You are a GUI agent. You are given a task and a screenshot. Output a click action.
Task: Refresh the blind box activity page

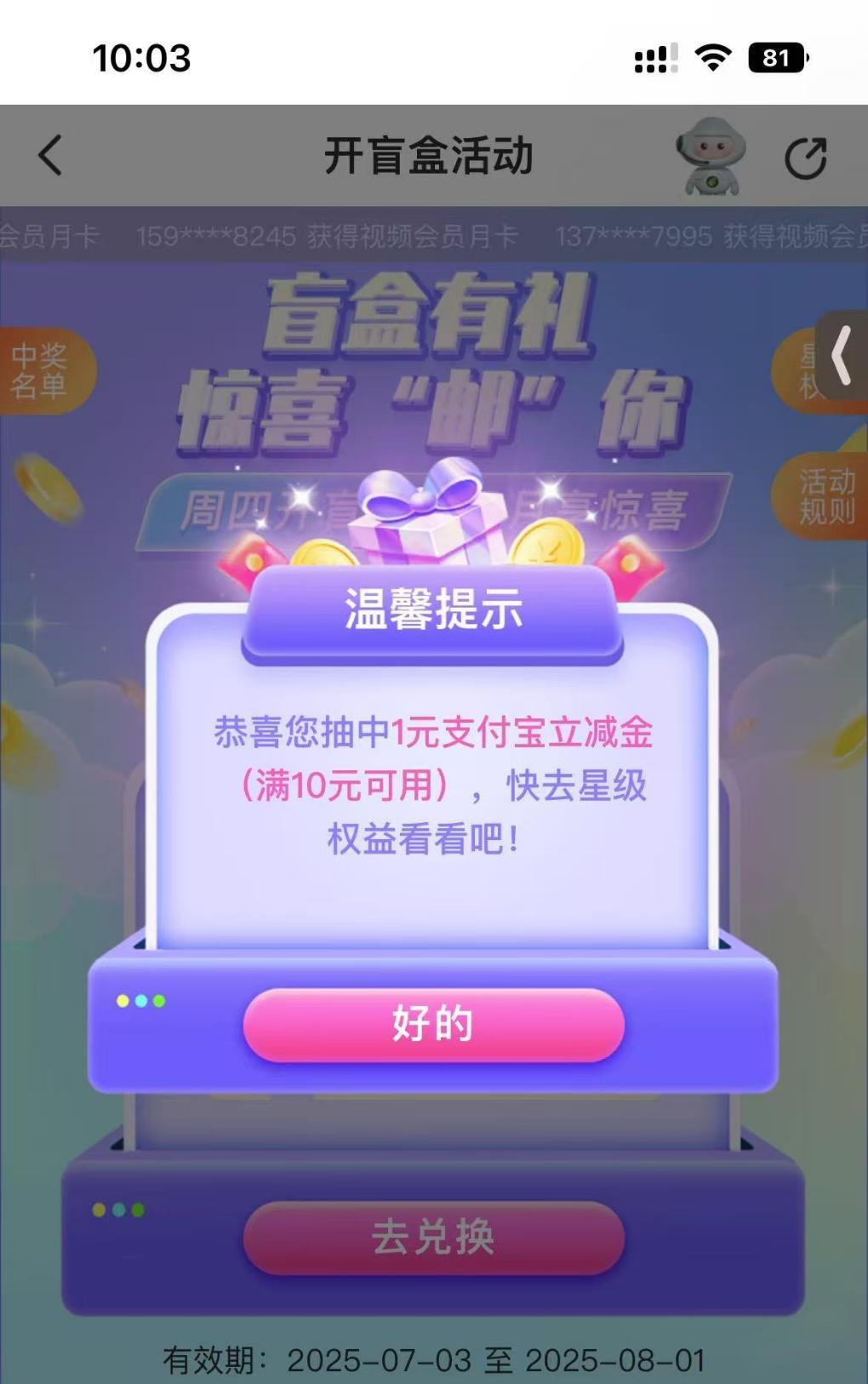tap(805, 157)
